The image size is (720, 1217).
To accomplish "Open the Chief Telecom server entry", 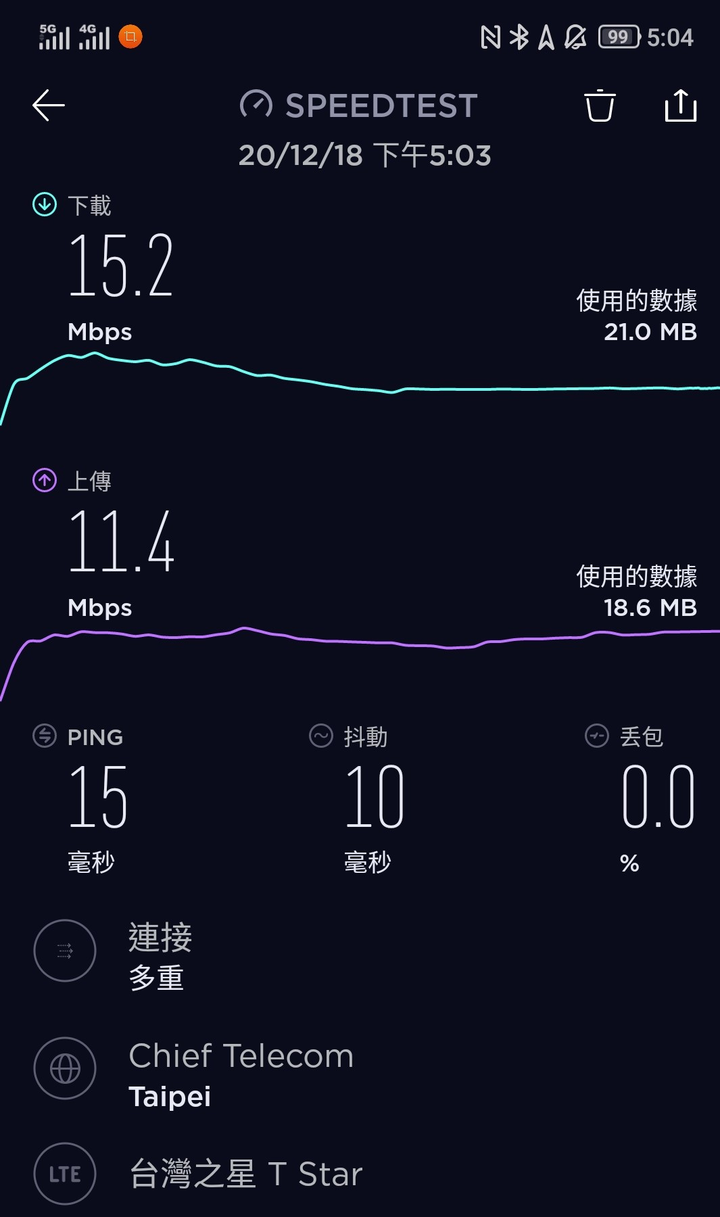I will [240, 1069].
